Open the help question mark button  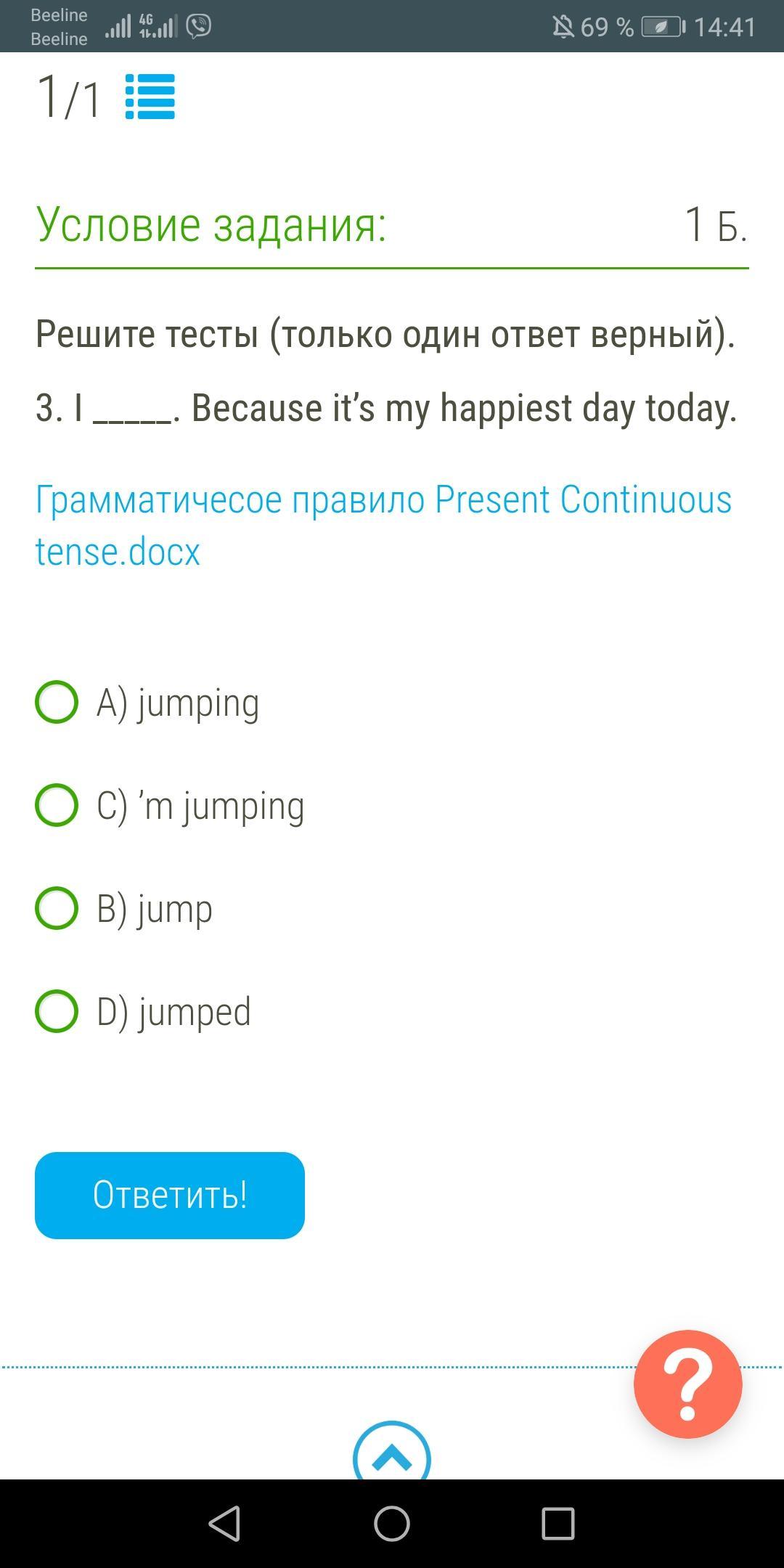[687, 1384]
